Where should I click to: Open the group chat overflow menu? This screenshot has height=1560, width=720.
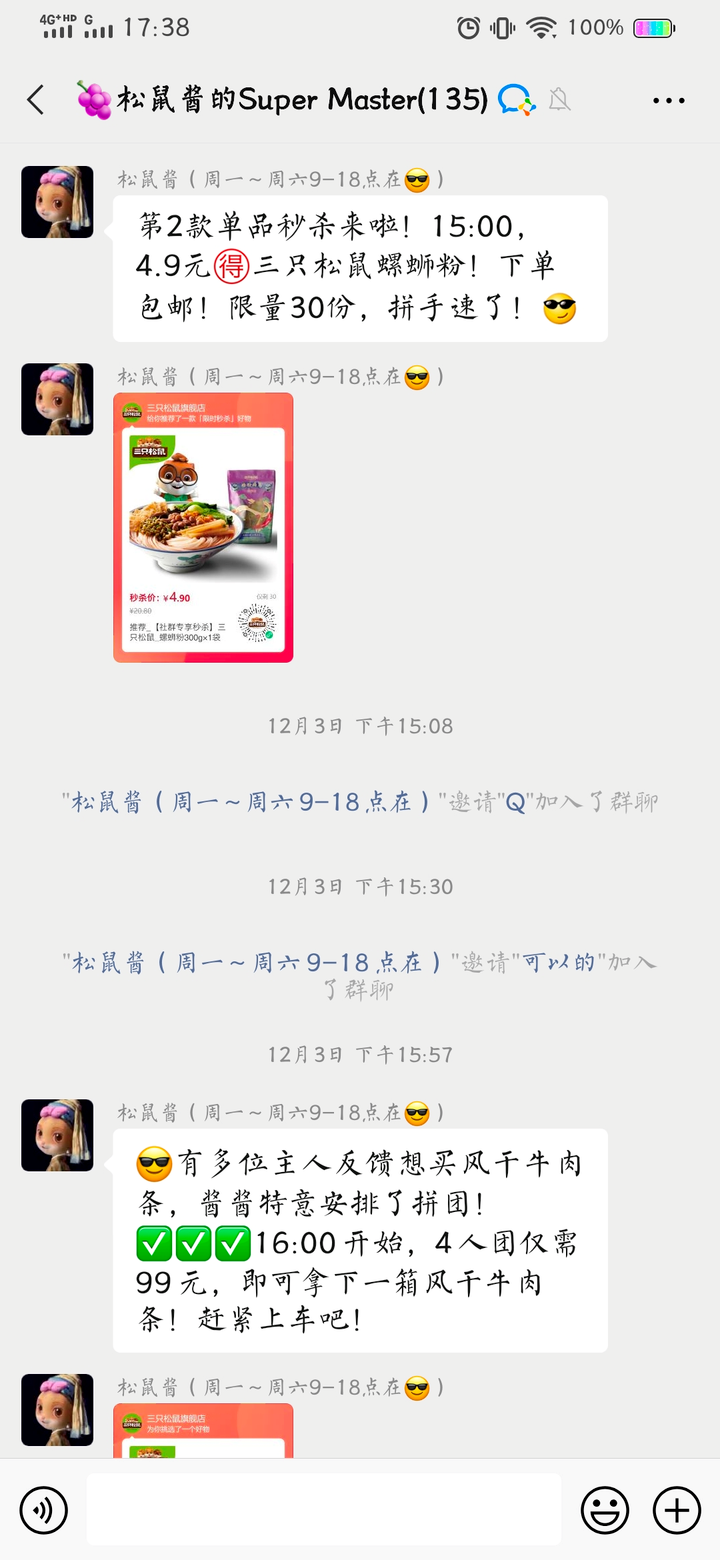click(668, 100)
